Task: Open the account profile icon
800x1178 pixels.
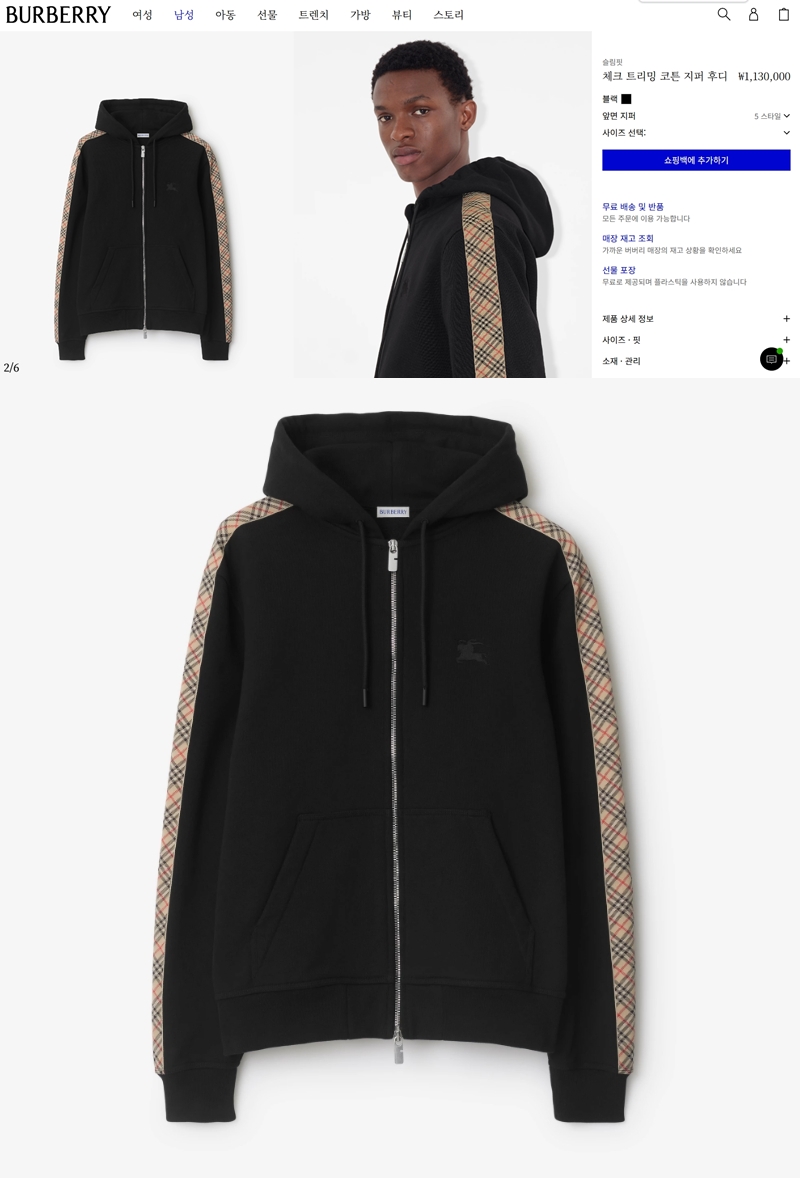Action: click(754, 14)
